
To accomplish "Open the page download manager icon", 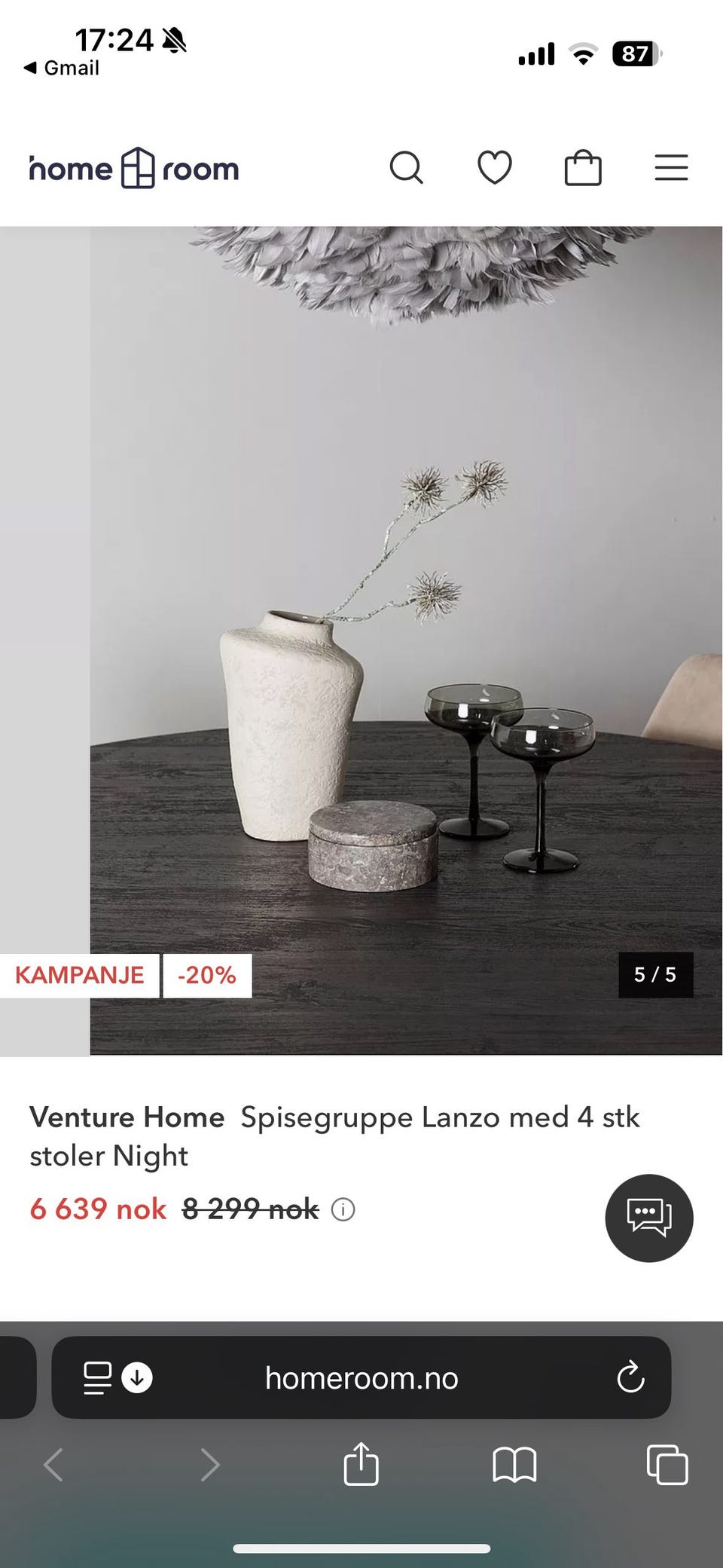I will click(136, 1378).
